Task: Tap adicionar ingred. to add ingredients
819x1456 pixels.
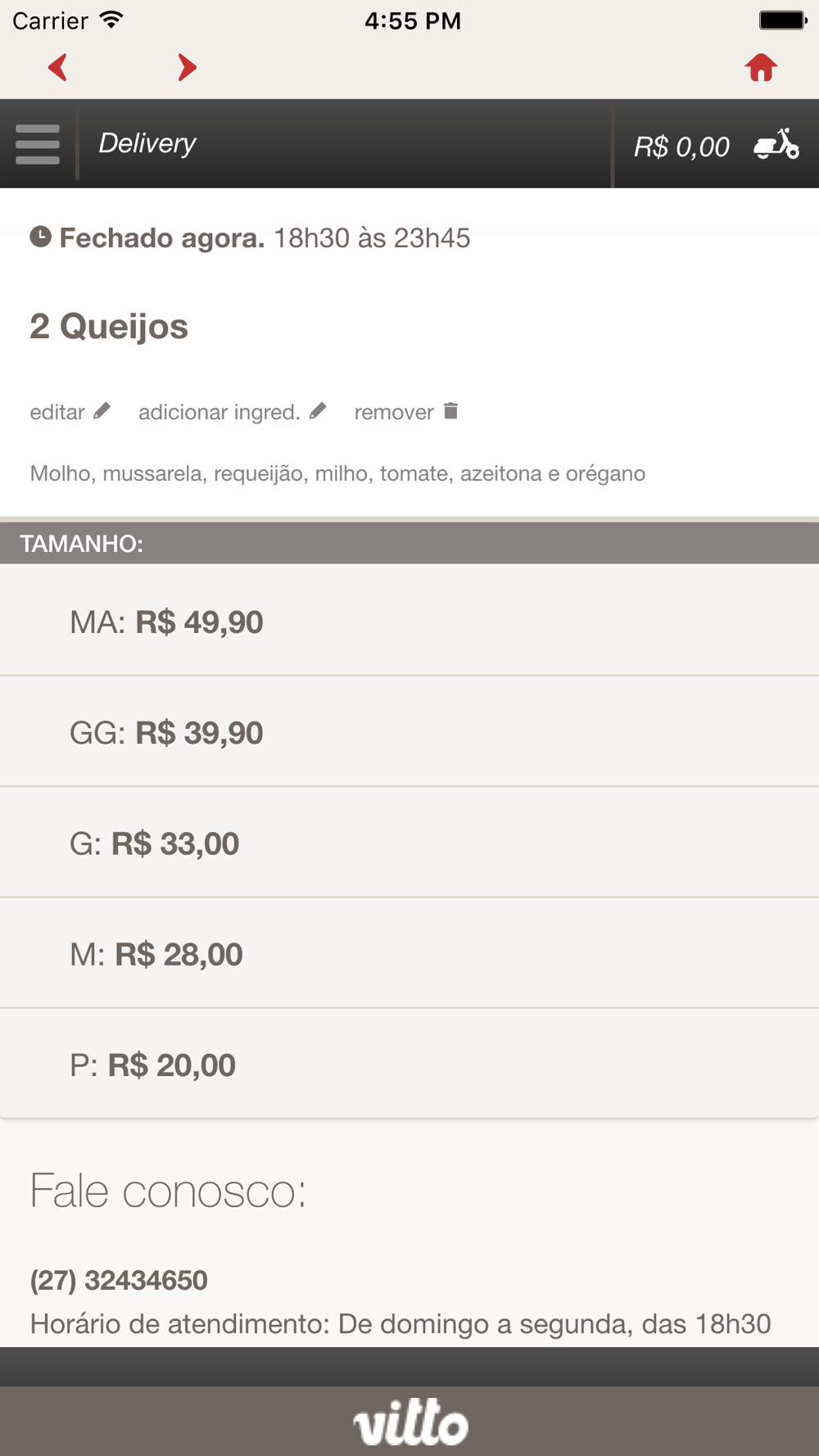Action: 233,412
